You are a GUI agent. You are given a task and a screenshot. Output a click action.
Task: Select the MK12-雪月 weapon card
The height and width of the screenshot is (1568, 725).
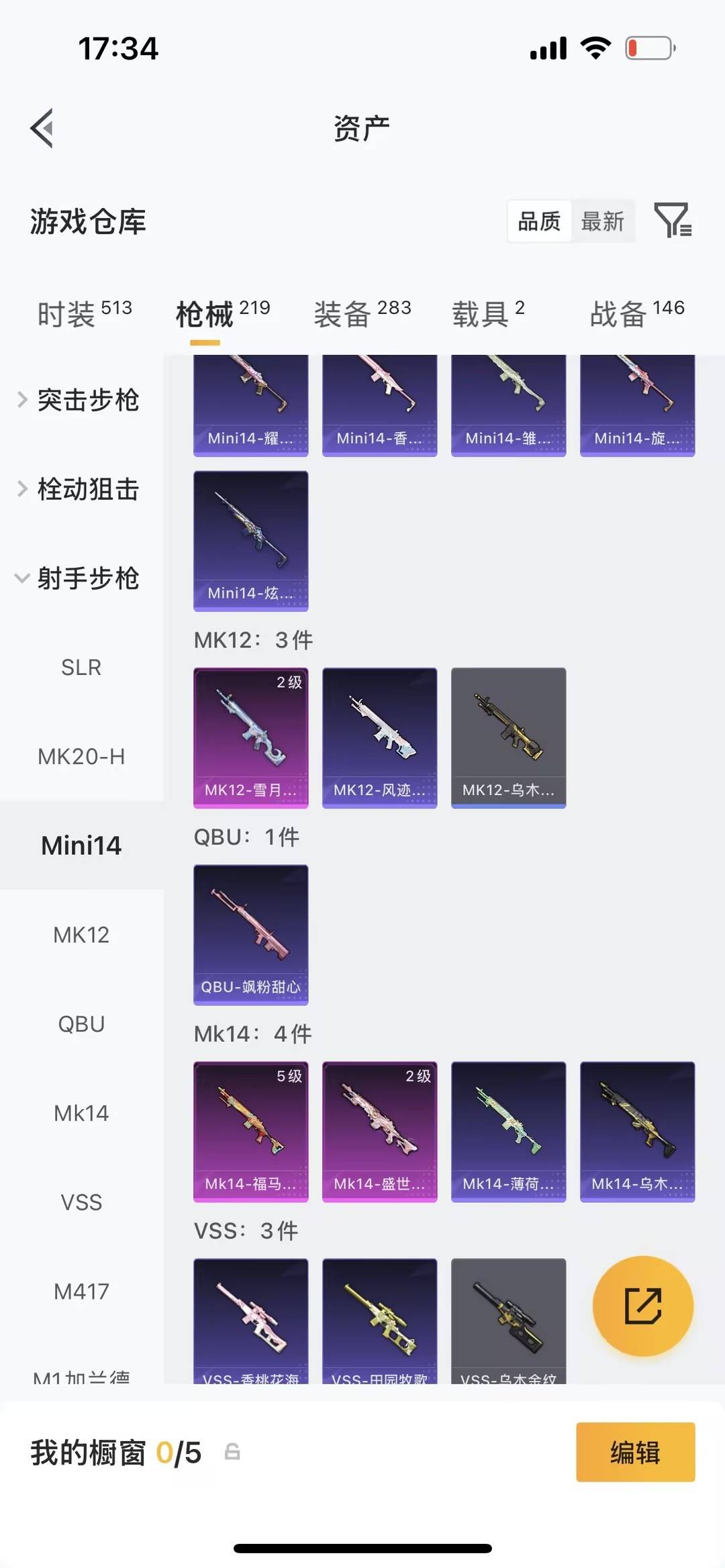[x=250, y=737]
